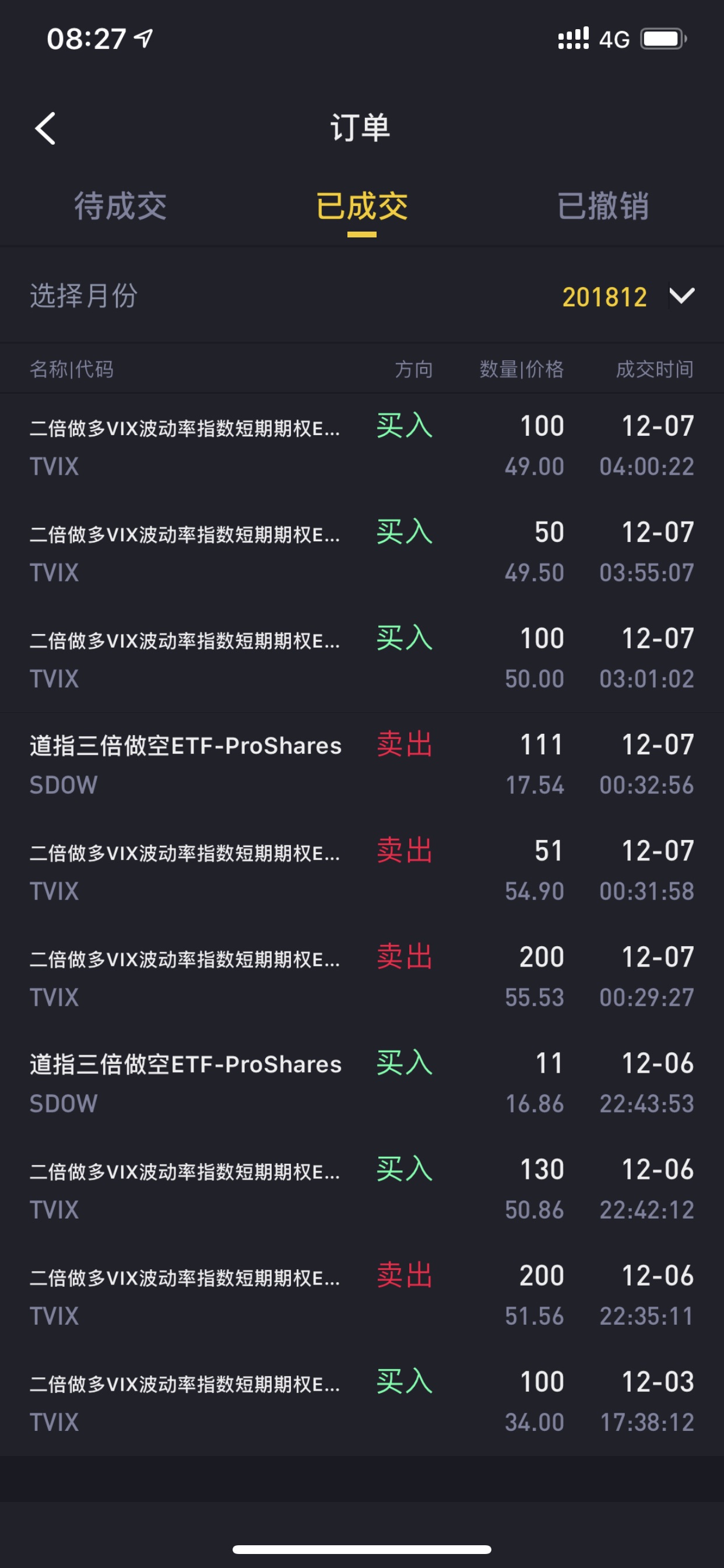724x1568 pixels.
Task: Switch to the 已撤销 tab
Action: click(603, 206)
